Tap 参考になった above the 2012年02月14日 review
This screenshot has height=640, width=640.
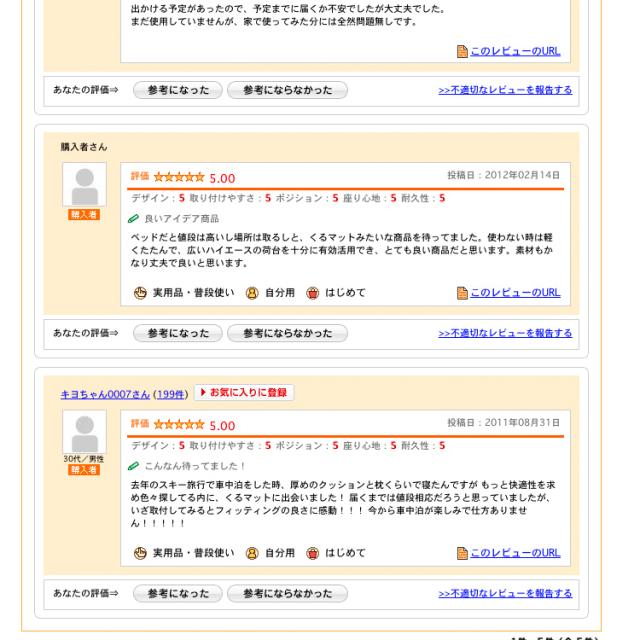coord(178,90)
